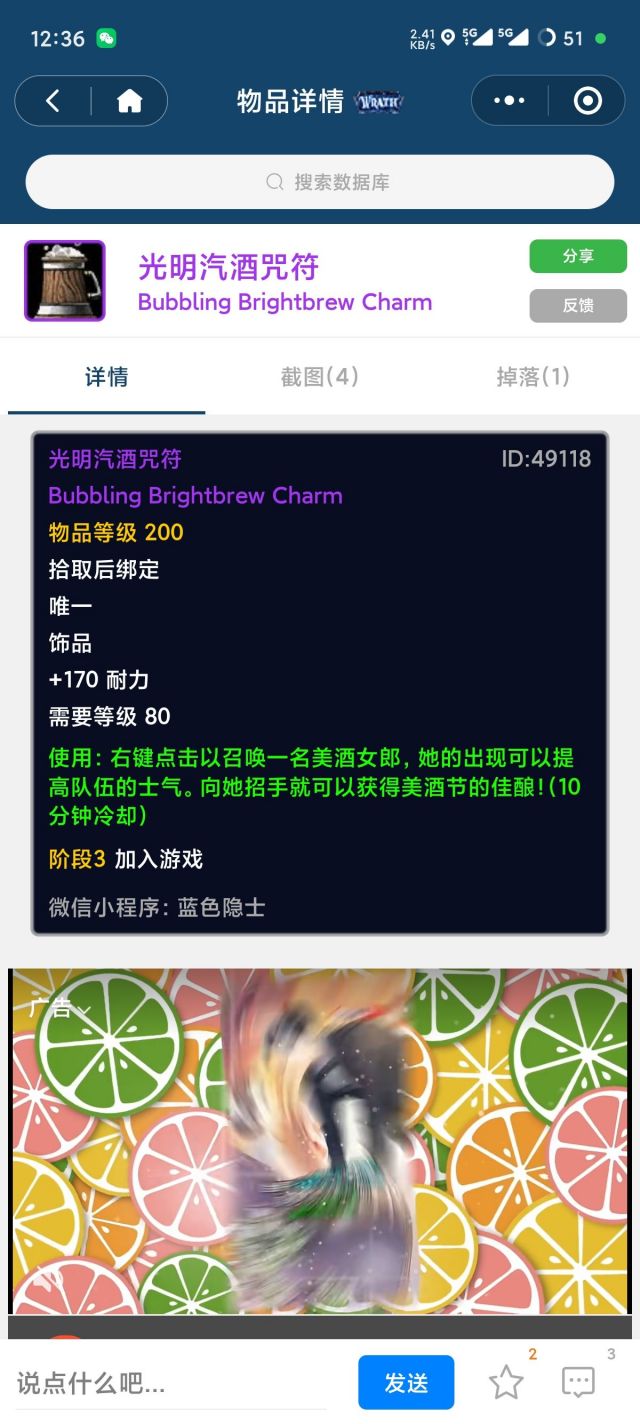Focus the 说点什么吧 comment field
The image size is (640, 1424).
click(x=170, y=1383)
